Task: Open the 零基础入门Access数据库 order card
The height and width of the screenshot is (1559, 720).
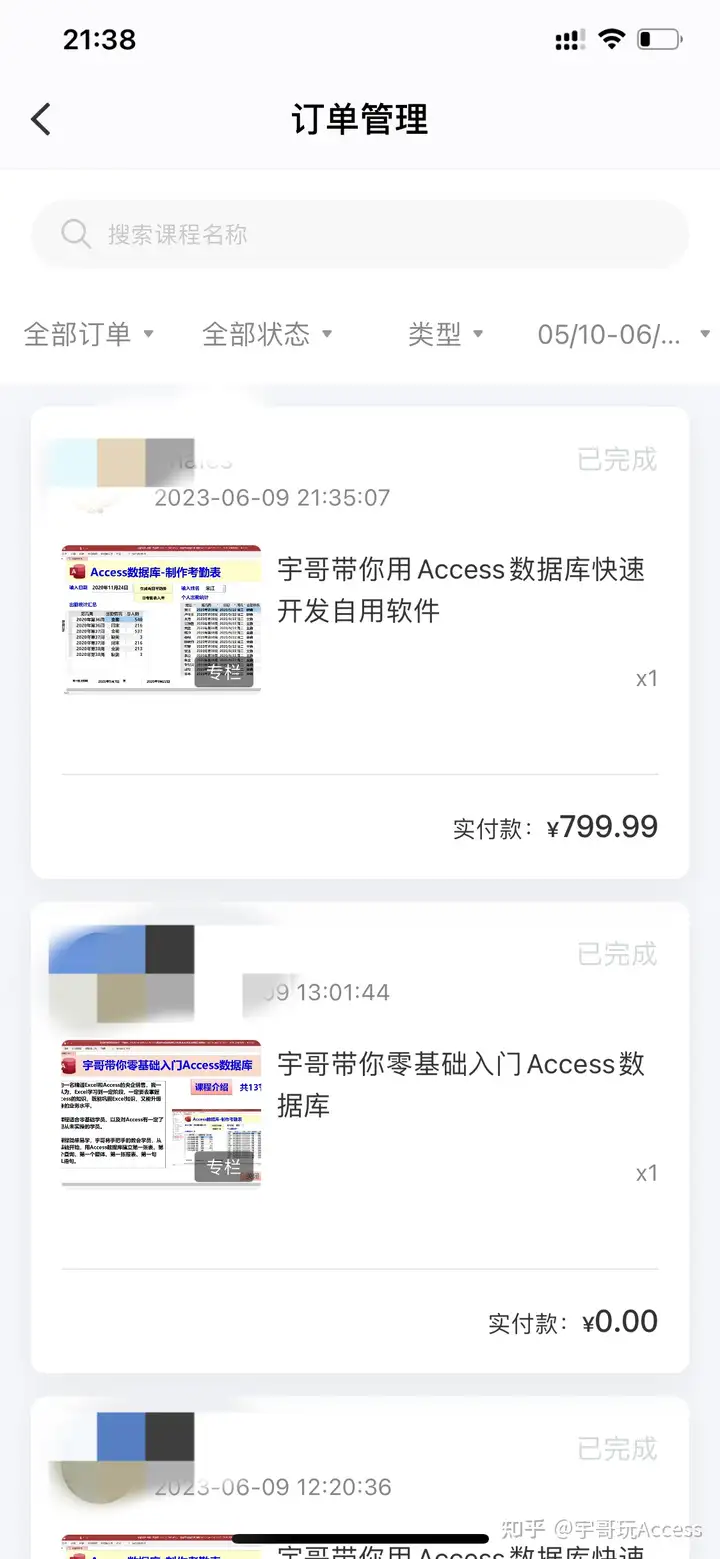Action: [x=360, y=1135]
